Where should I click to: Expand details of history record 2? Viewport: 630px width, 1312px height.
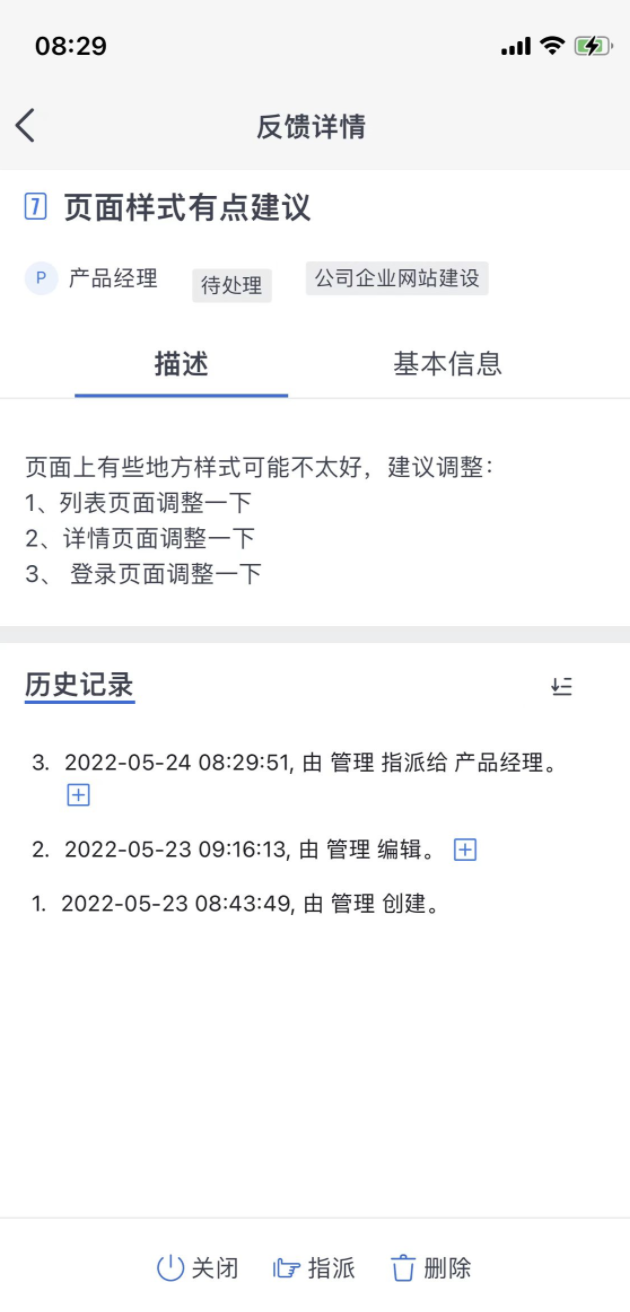click(x=465, y=850)
